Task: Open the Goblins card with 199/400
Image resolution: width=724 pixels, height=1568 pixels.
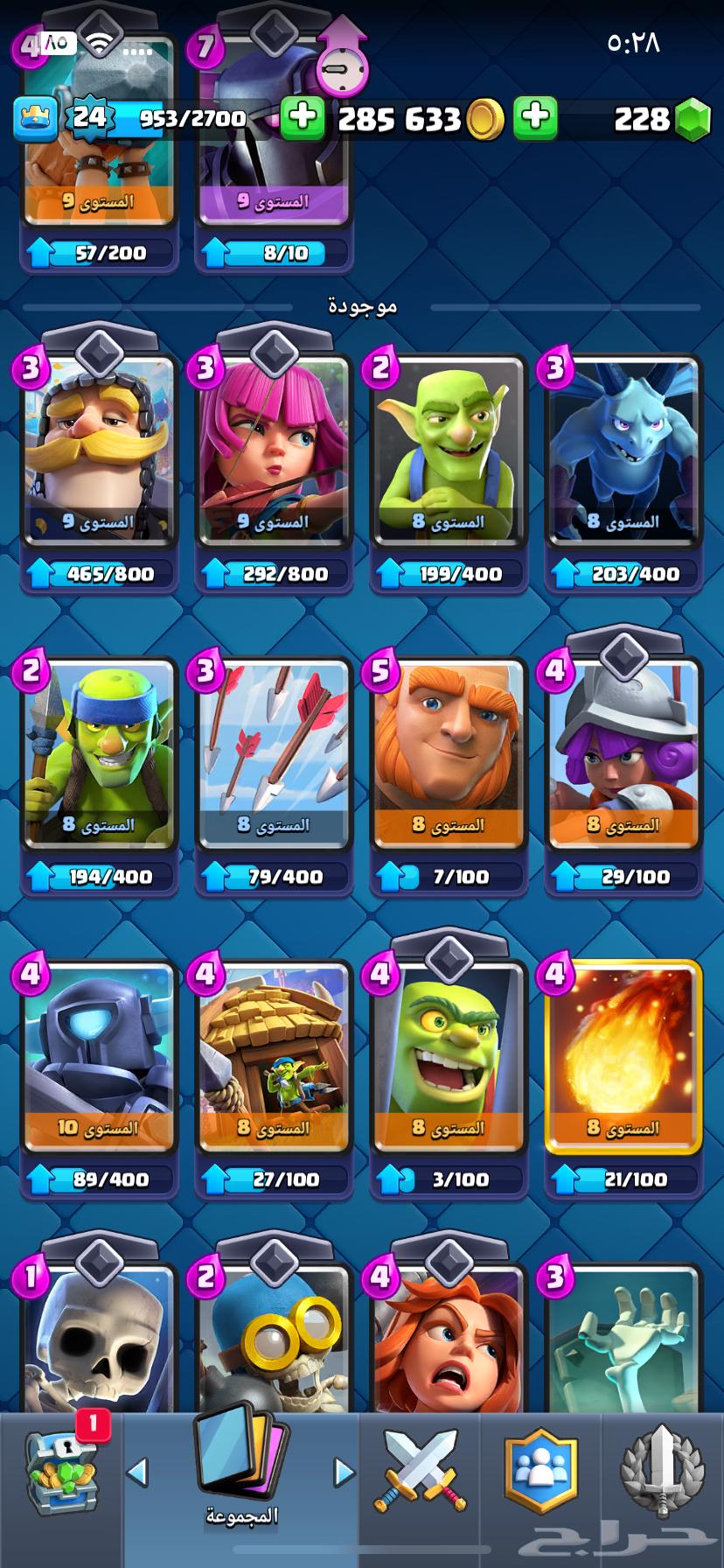Action: pyautogui.click(x=449, y=451)
